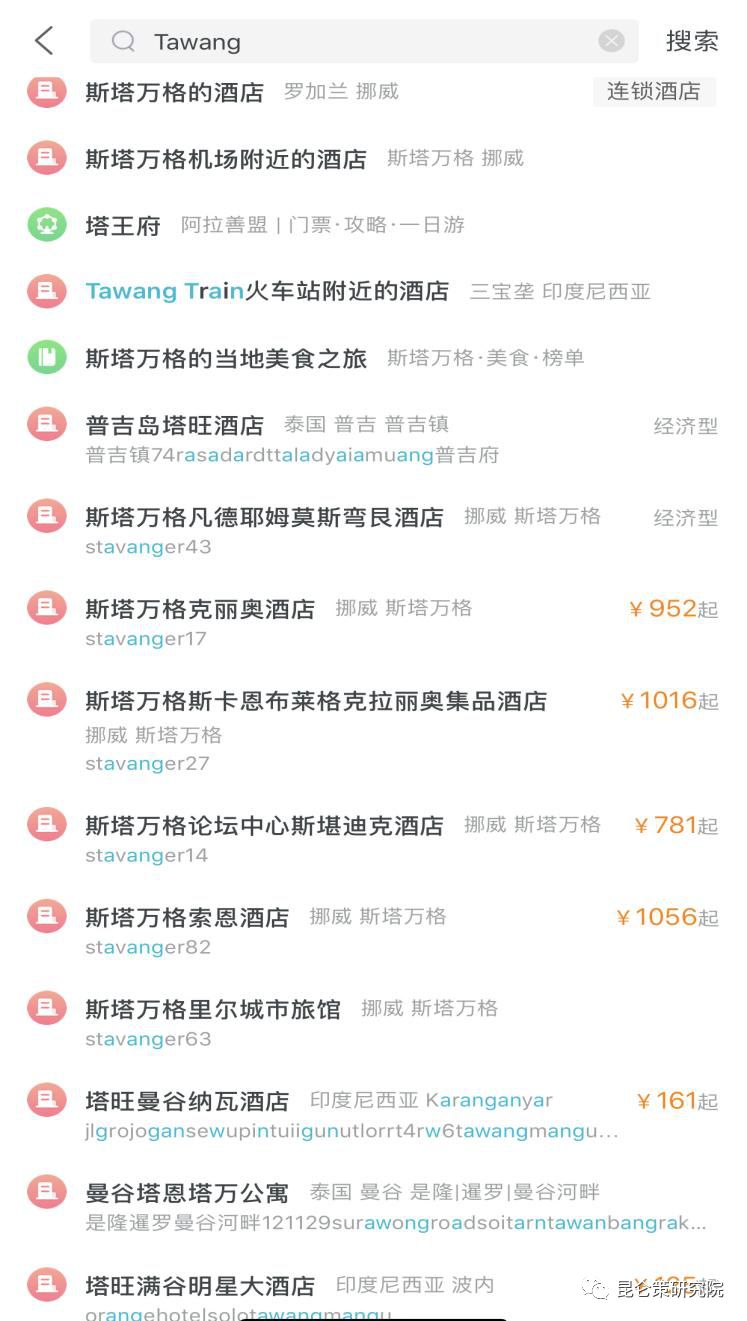Select 塔王府 attraction result
This screenshot has width=747, height=1321.
pyautogui.click(x=373, y=225)
